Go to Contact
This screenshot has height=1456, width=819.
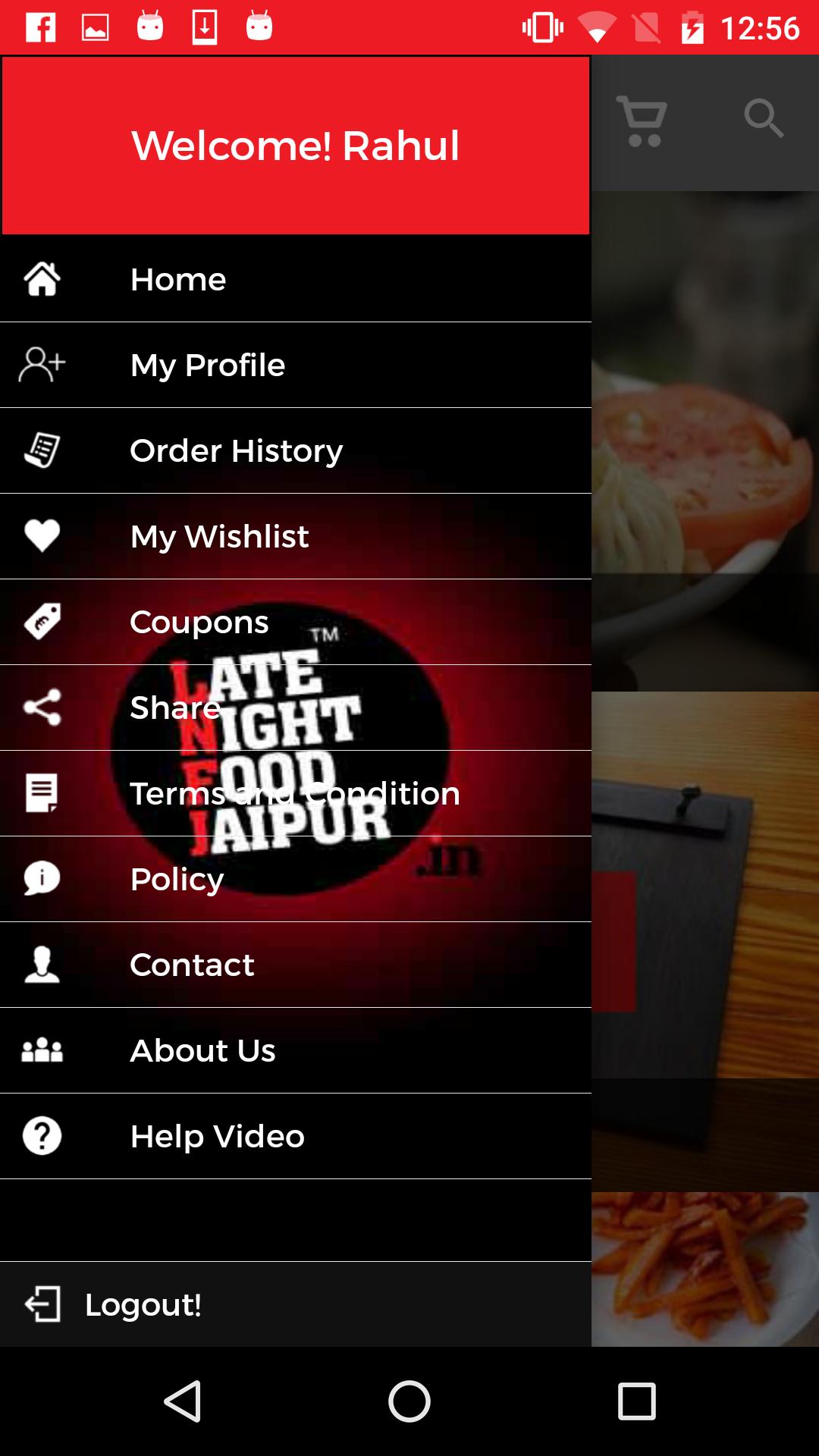pos(295,965)
